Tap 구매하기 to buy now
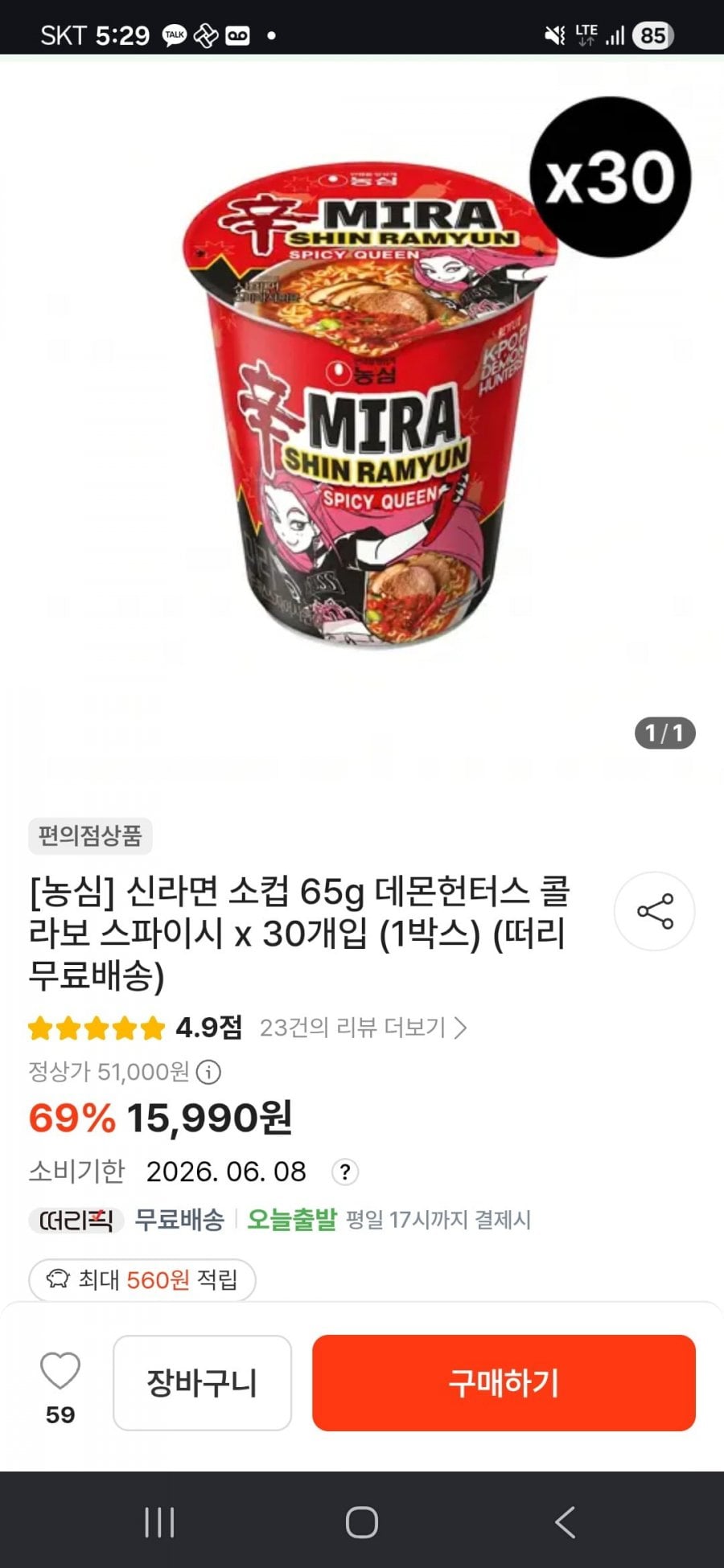The width and height of the screenshot is (724, 1568). (x=504, y=1383)
